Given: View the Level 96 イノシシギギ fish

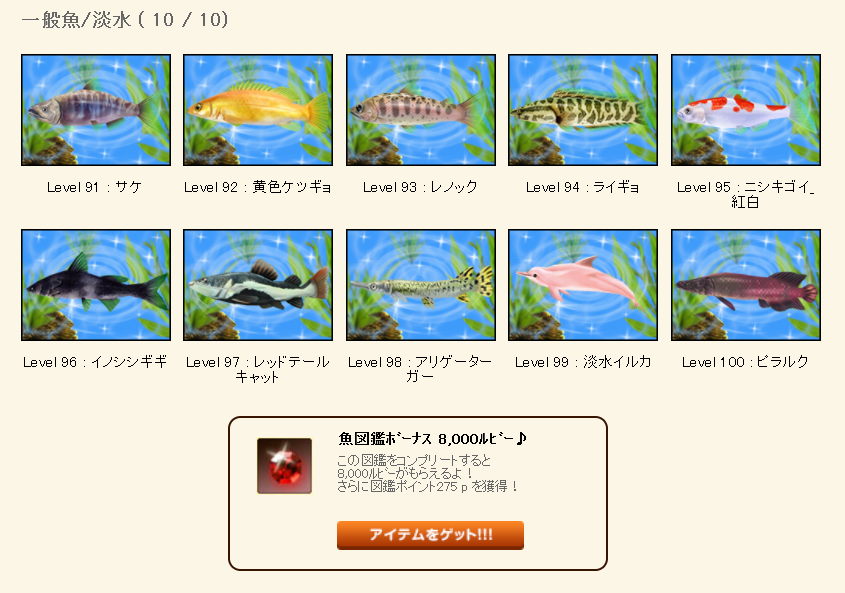Looking at the screenshot, I should click(96, 285).
